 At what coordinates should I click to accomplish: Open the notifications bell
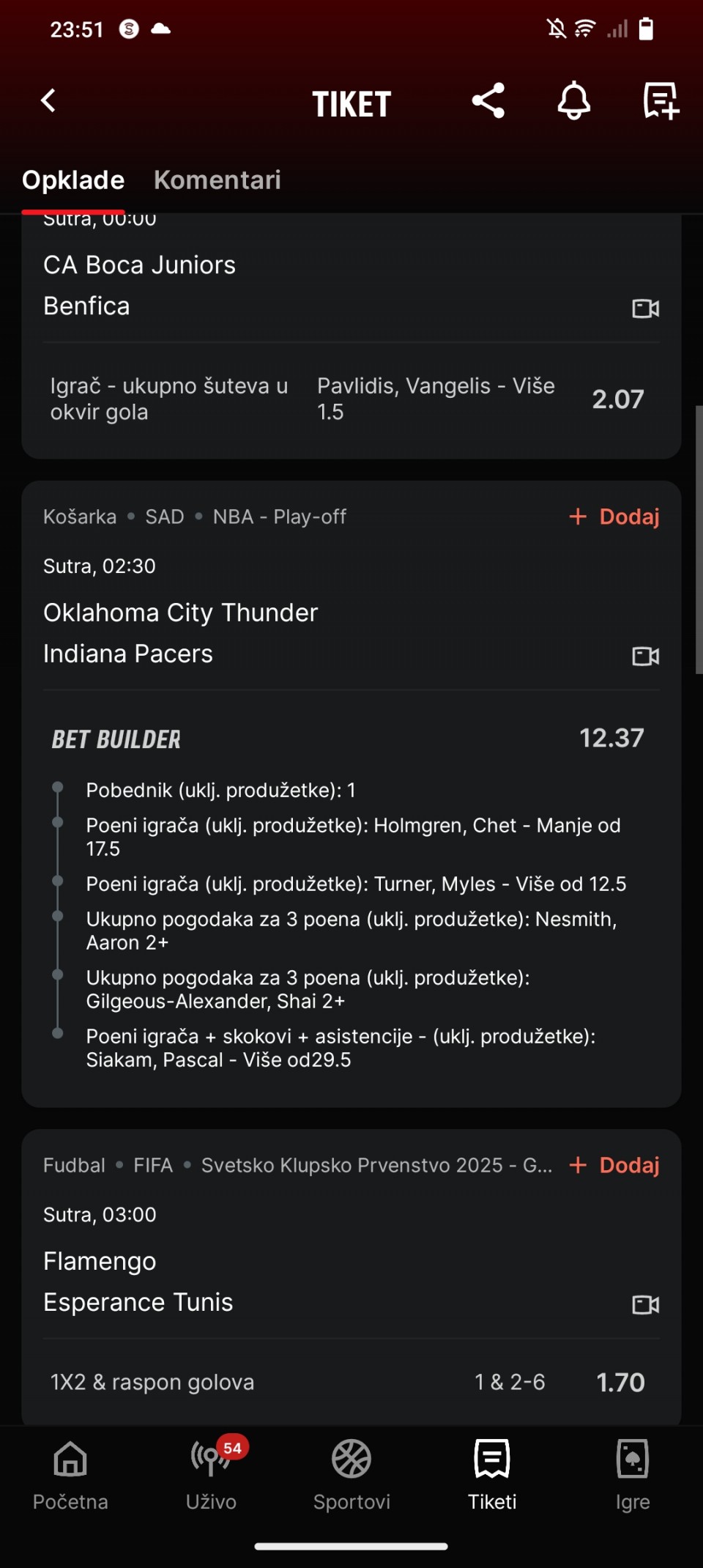[x=574, y=101]
